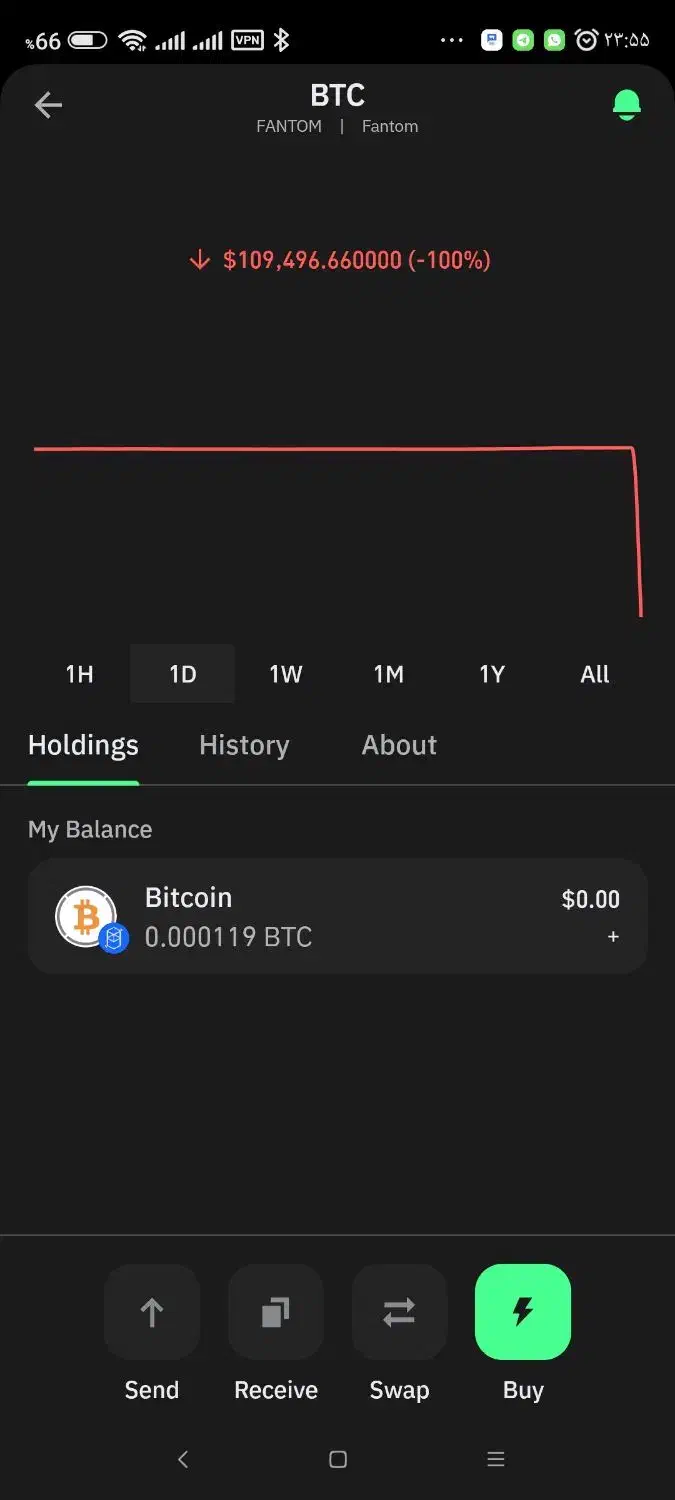Viewport: 675px width, 1500px height.
Task: Select the 1D chart range
Action: pos(183,674)
